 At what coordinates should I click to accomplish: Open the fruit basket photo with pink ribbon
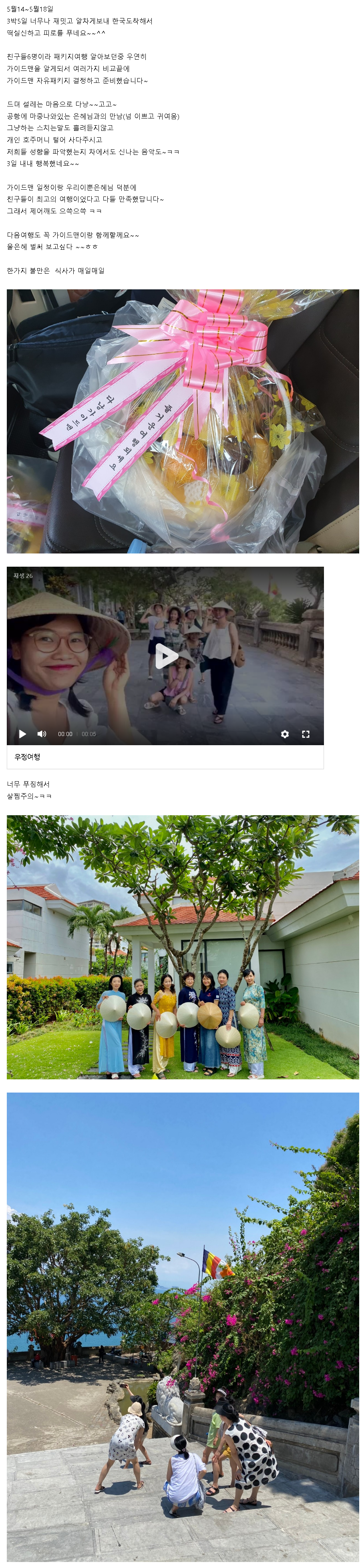click(183, 421)
